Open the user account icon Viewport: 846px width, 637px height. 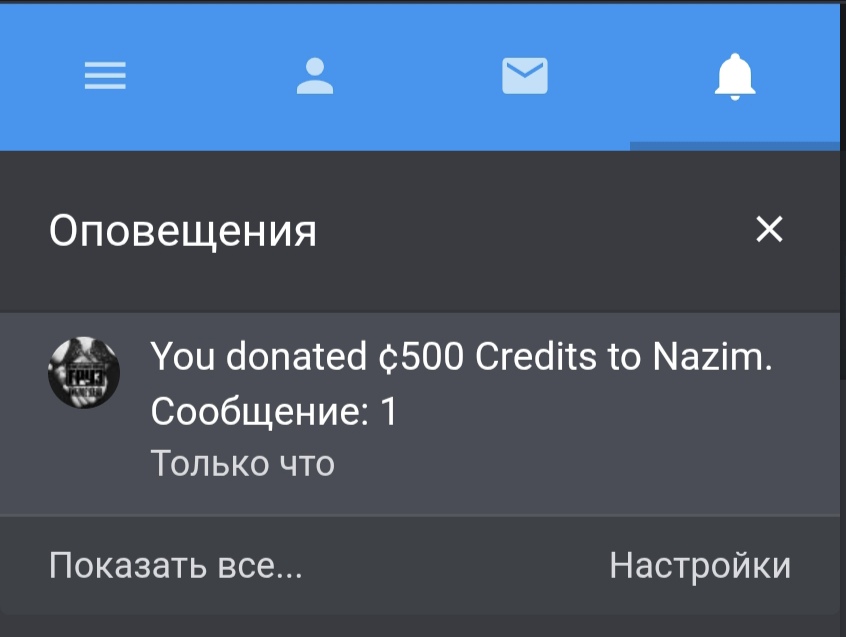pyautogui.click(x=315, y=76)
